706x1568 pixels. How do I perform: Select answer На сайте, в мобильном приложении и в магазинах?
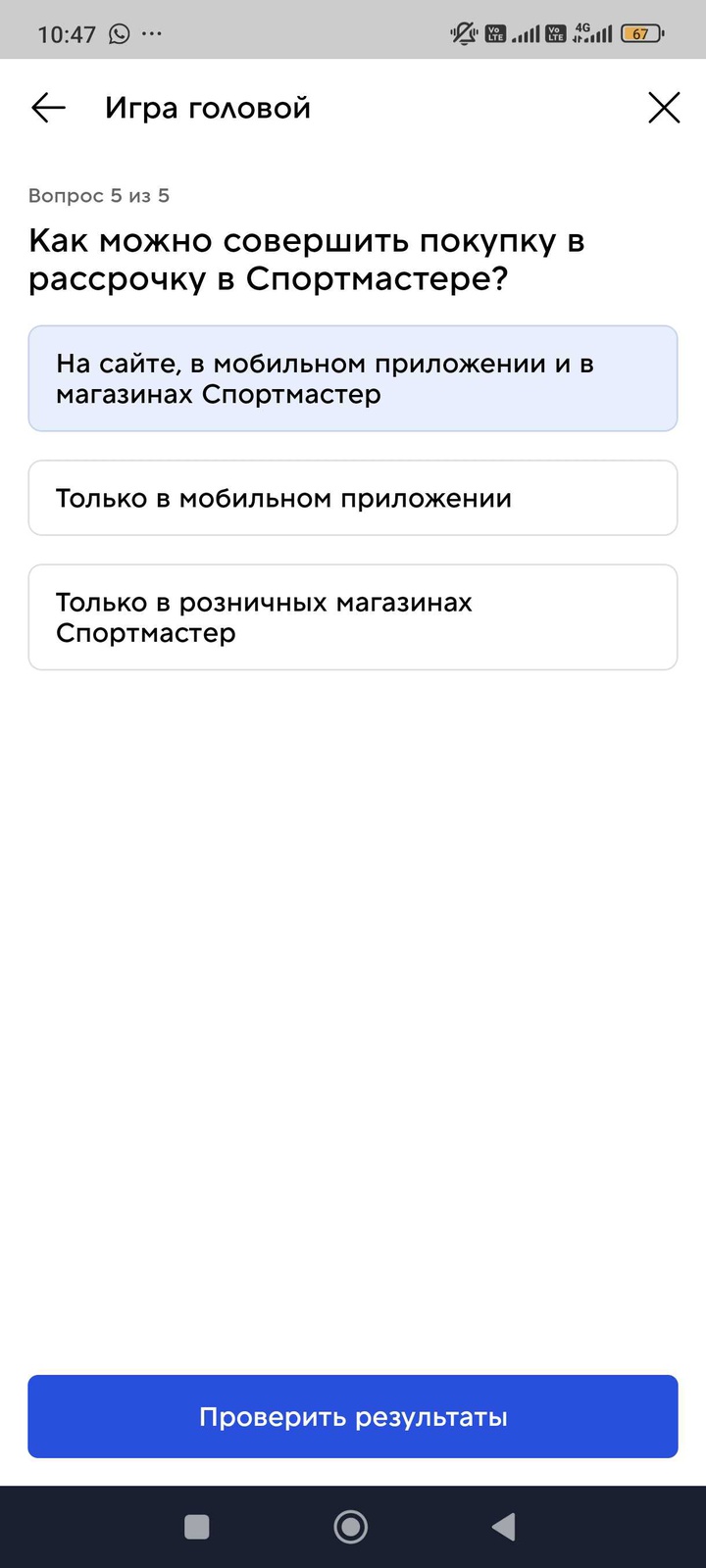[353, 378]
